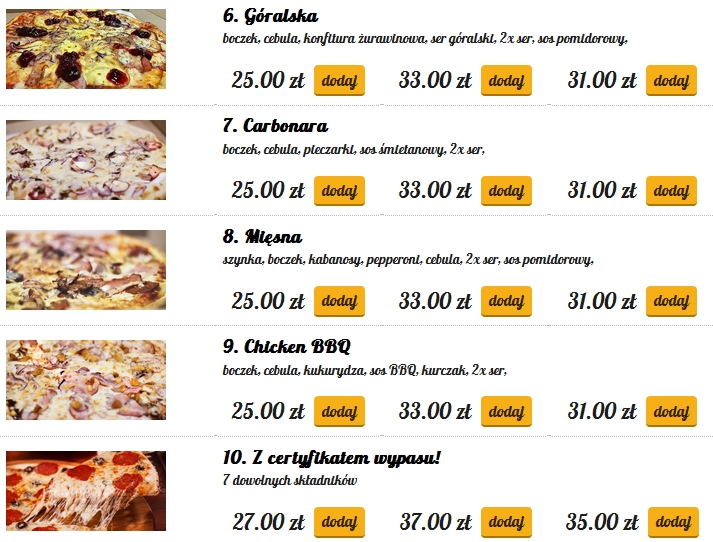Tap dodaj for Chicken BBQ 33.00 zł
This screenshot has height=542, width=713.
[x=506, y=411]
